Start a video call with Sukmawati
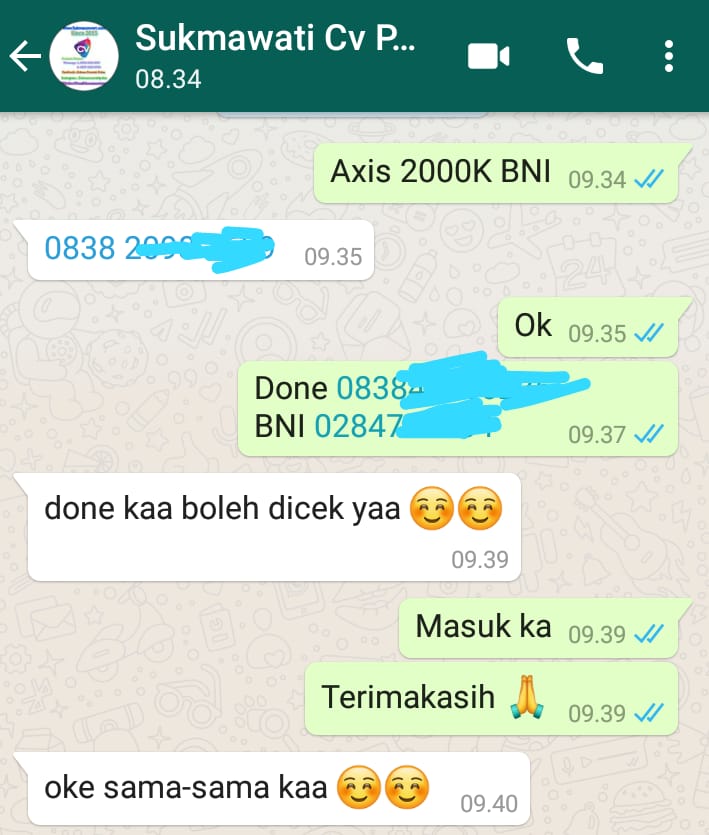Viewport: 709px width, 835px height. [x=489, y=57]
